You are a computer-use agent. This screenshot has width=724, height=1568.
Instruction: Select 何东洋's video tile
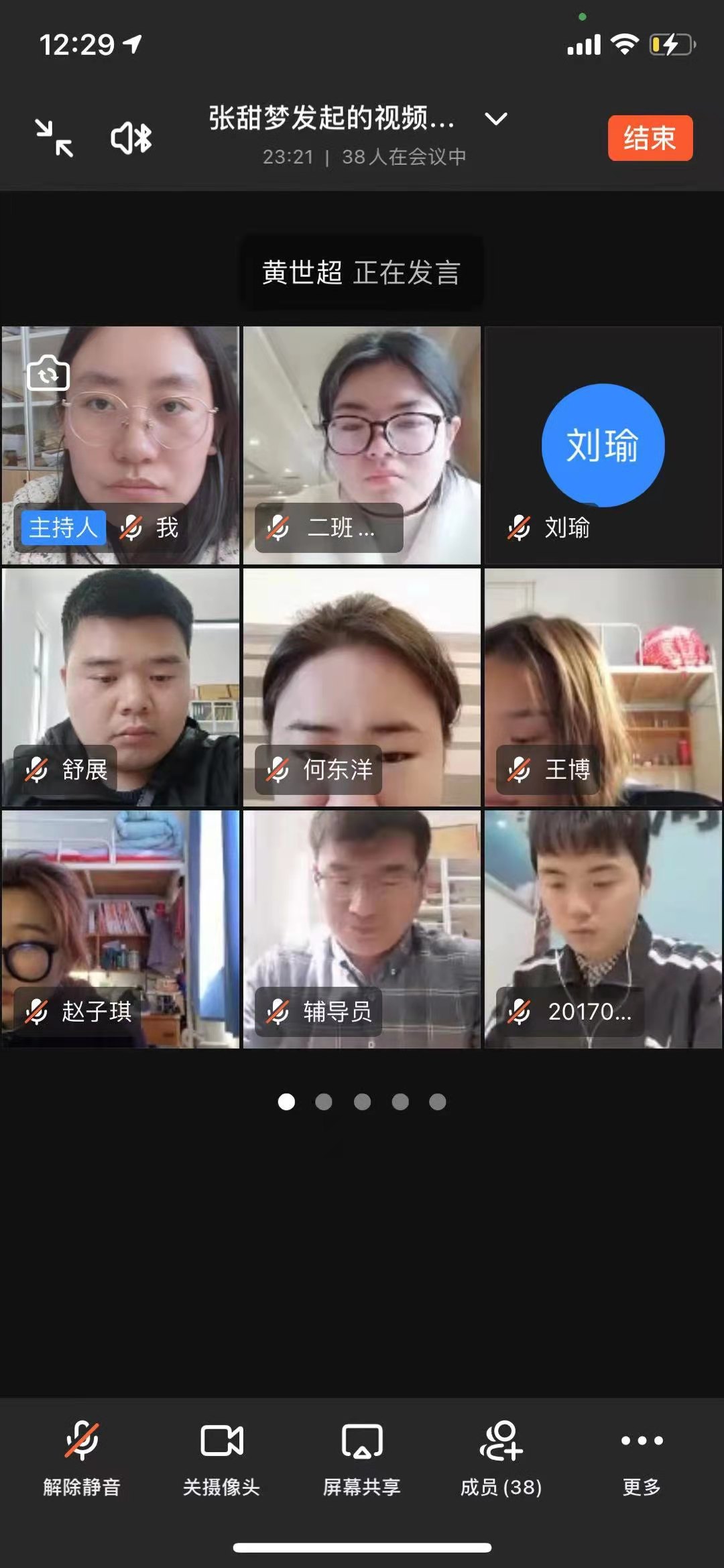point(362,687)
